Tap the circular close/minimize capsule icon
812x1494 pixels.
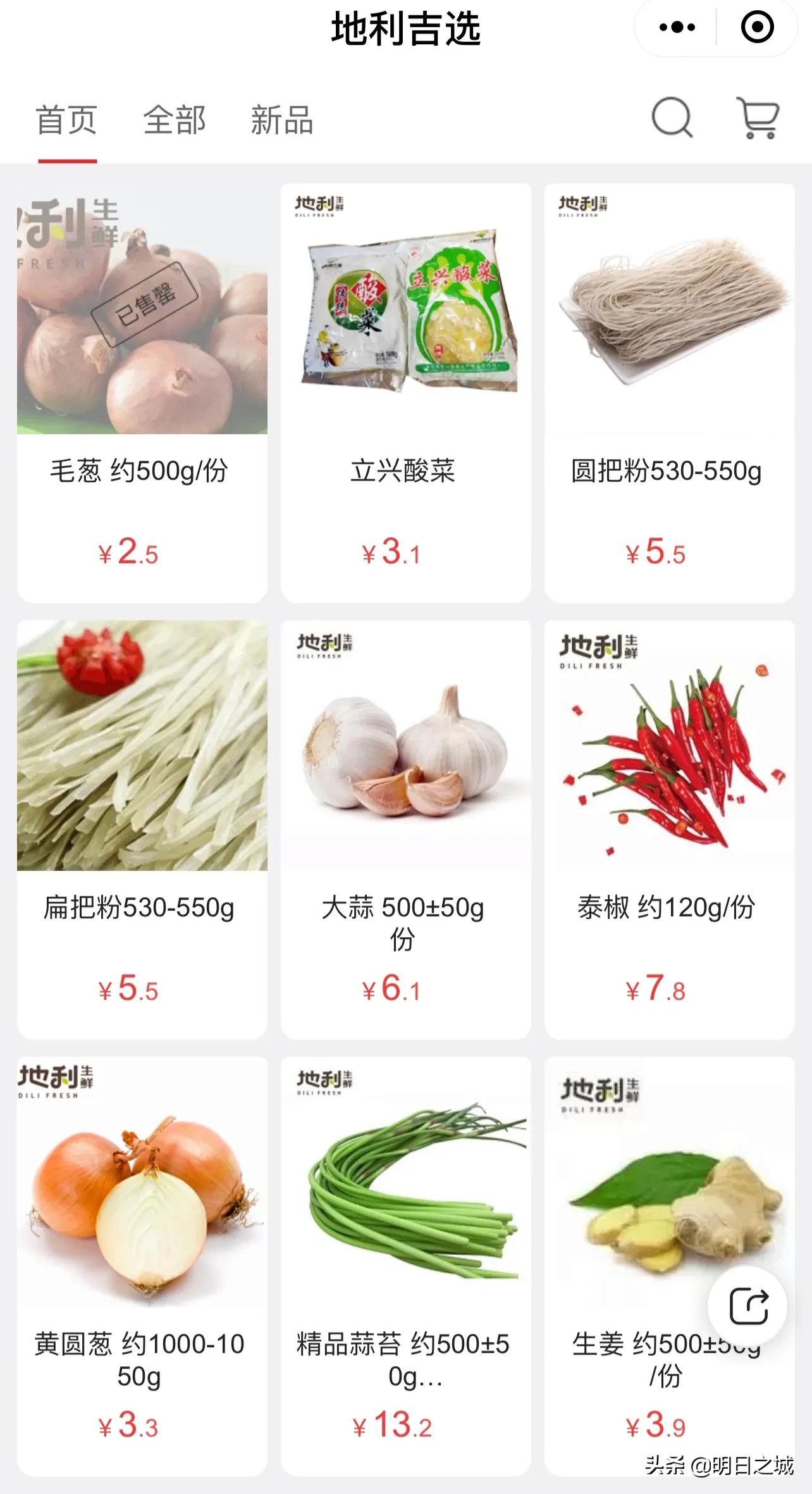click(757, 27)
